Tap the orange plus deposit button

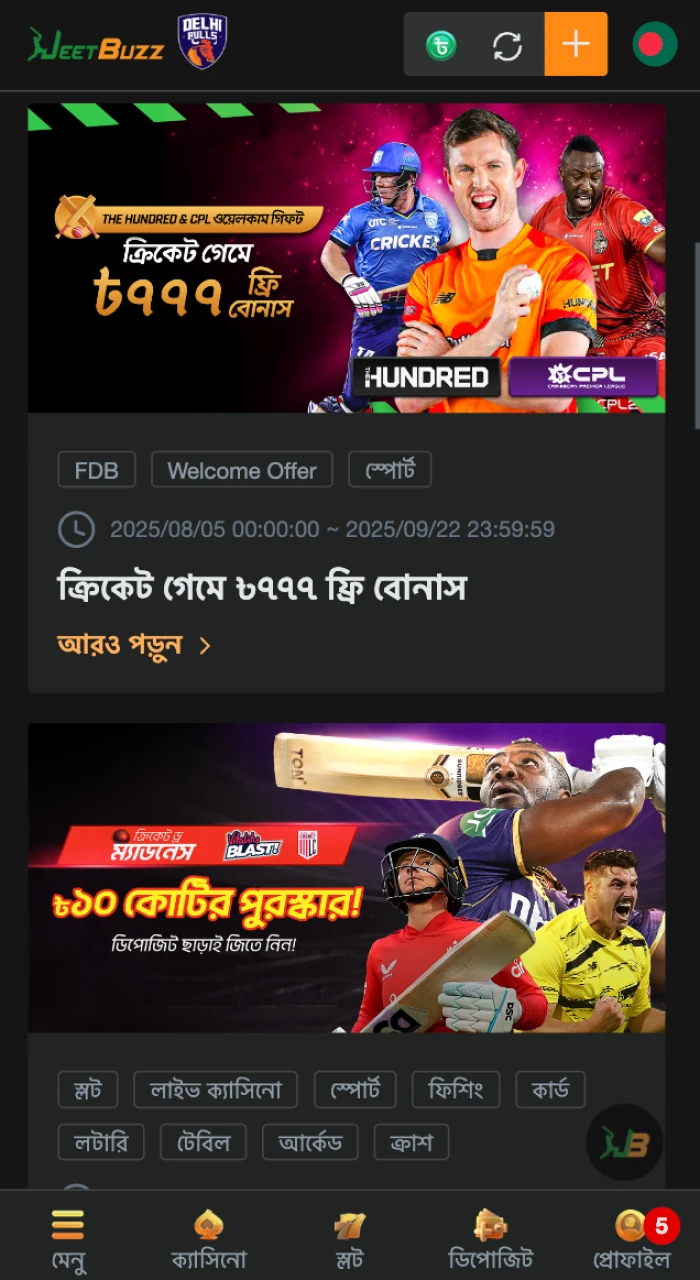click(576, 44)
